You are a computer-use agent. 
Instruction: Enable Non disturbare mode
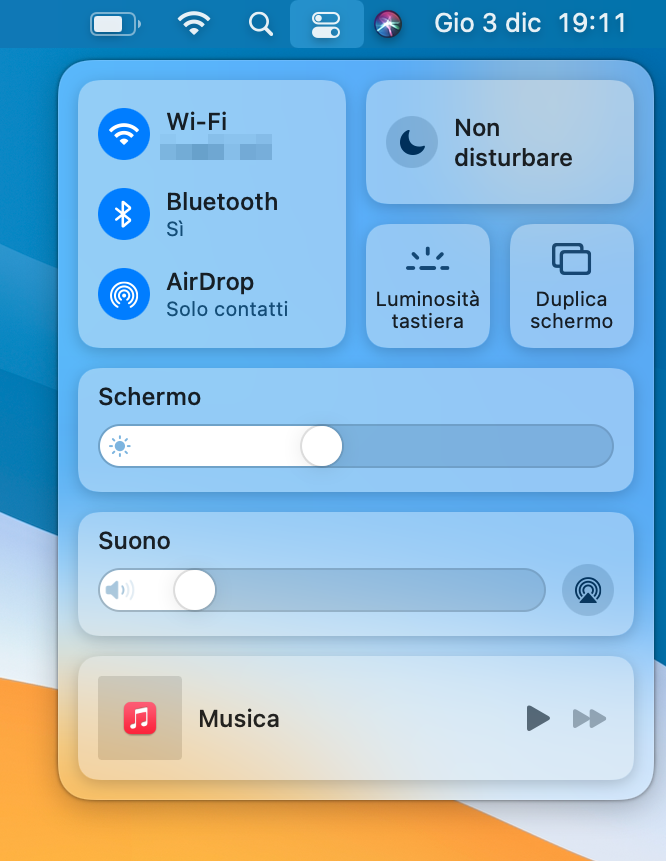coord(412,142)
